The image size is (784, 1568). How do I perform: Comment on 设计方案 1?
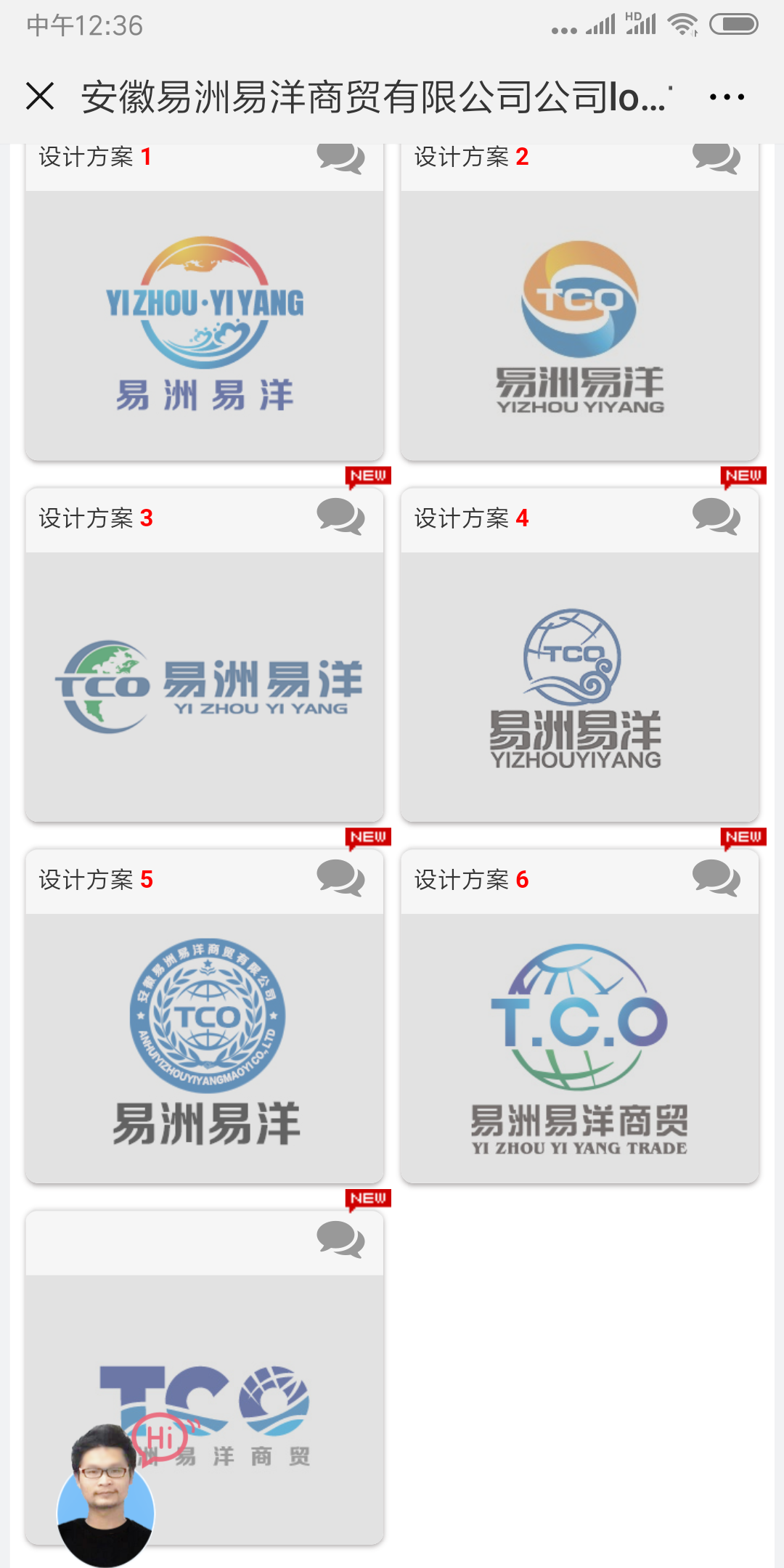click(340, 158)
